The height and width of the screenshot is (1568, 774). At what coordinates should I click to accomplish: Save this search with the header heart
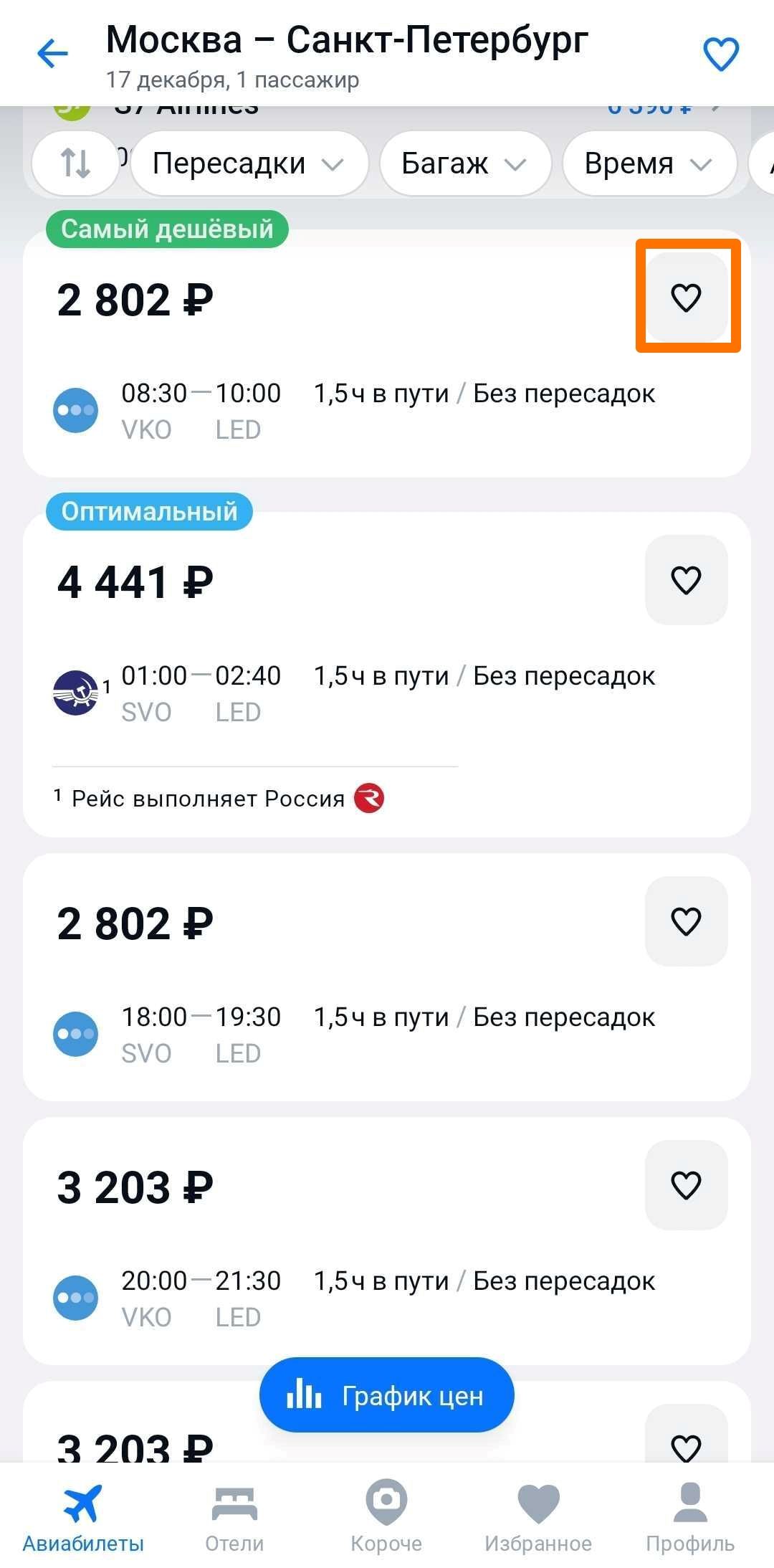[720, 54]
